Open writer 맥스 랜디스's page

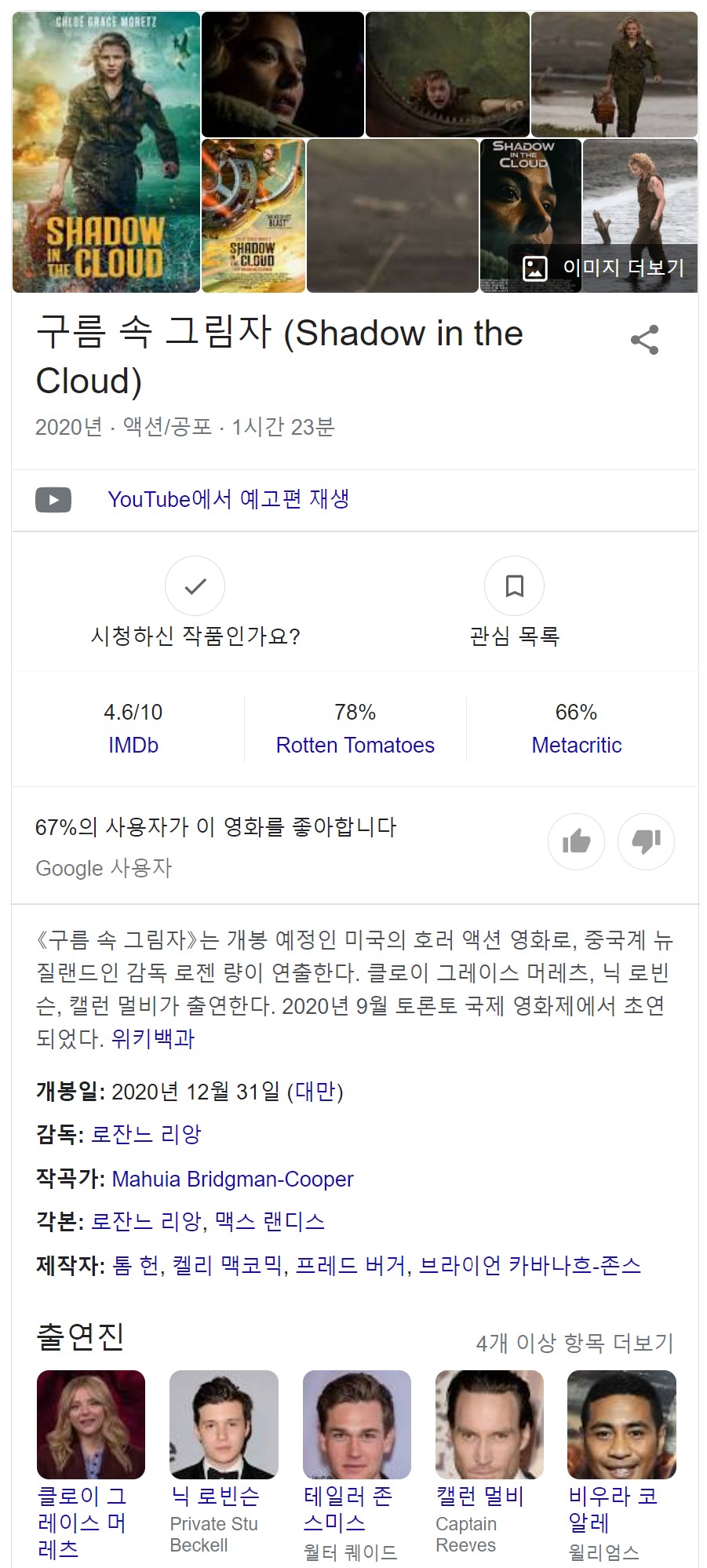pos(269,1221)
